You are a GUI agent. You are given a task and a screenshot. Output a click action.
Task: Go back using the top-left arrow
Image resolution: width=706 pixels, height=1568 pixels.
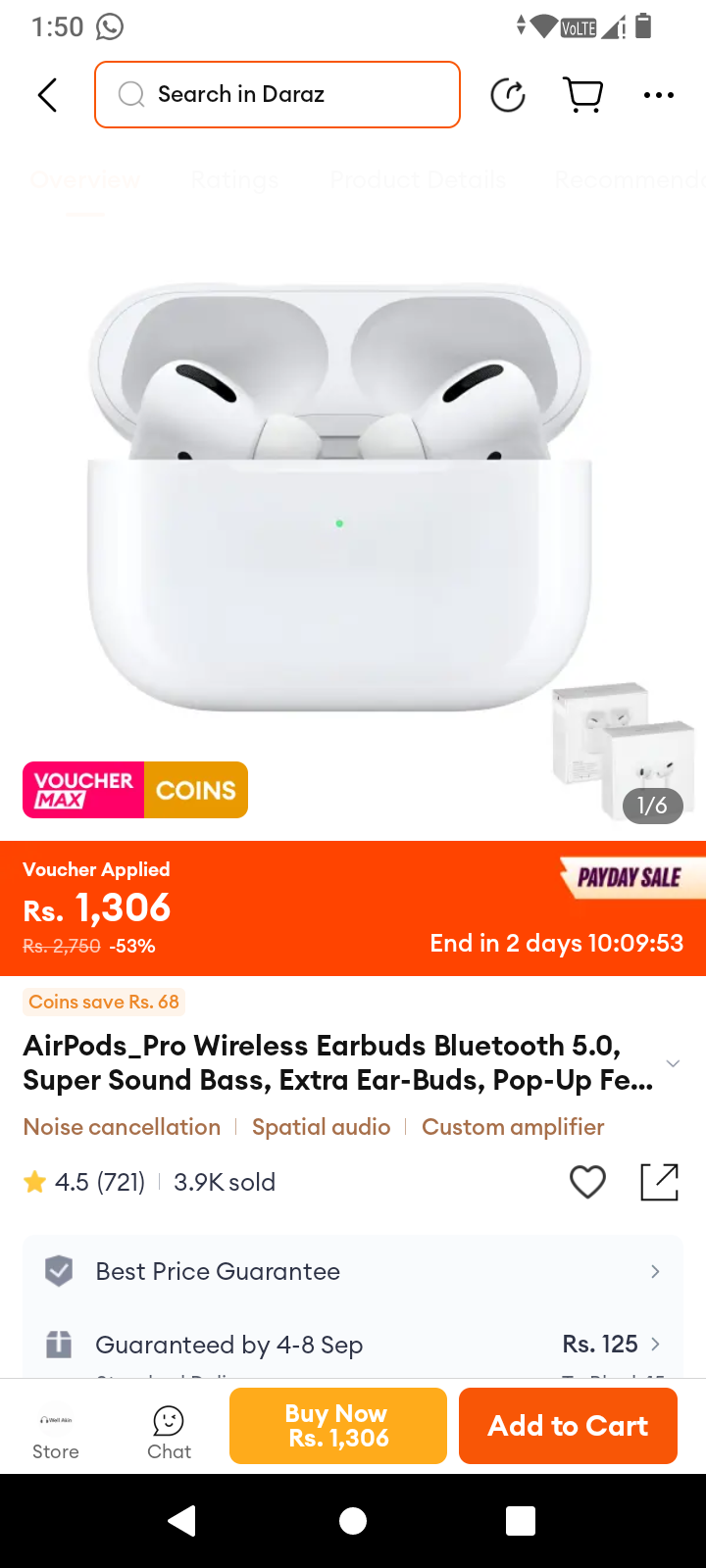click(47, 95)
